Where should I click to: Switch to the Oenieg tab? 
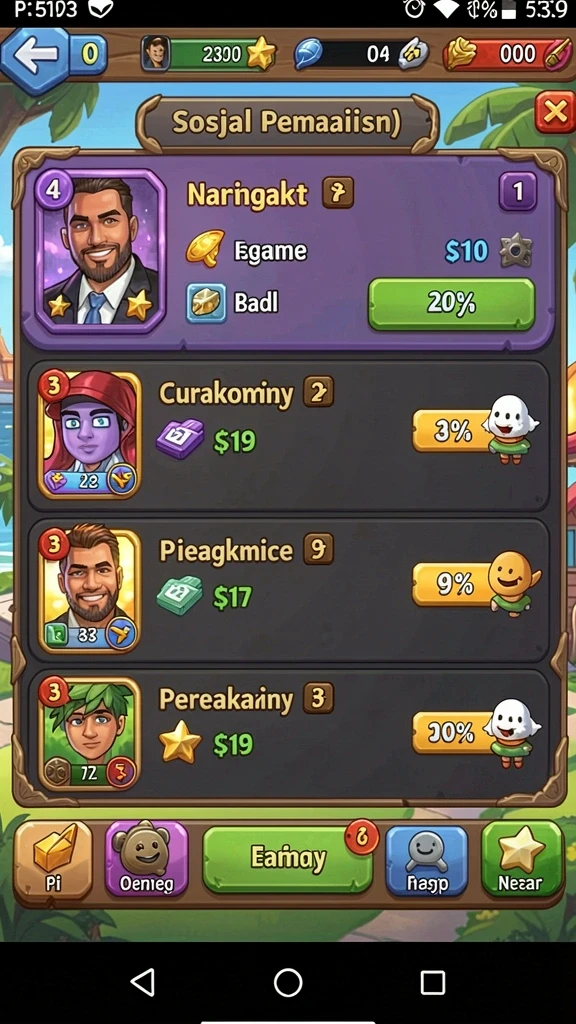[x=147, y=859]
